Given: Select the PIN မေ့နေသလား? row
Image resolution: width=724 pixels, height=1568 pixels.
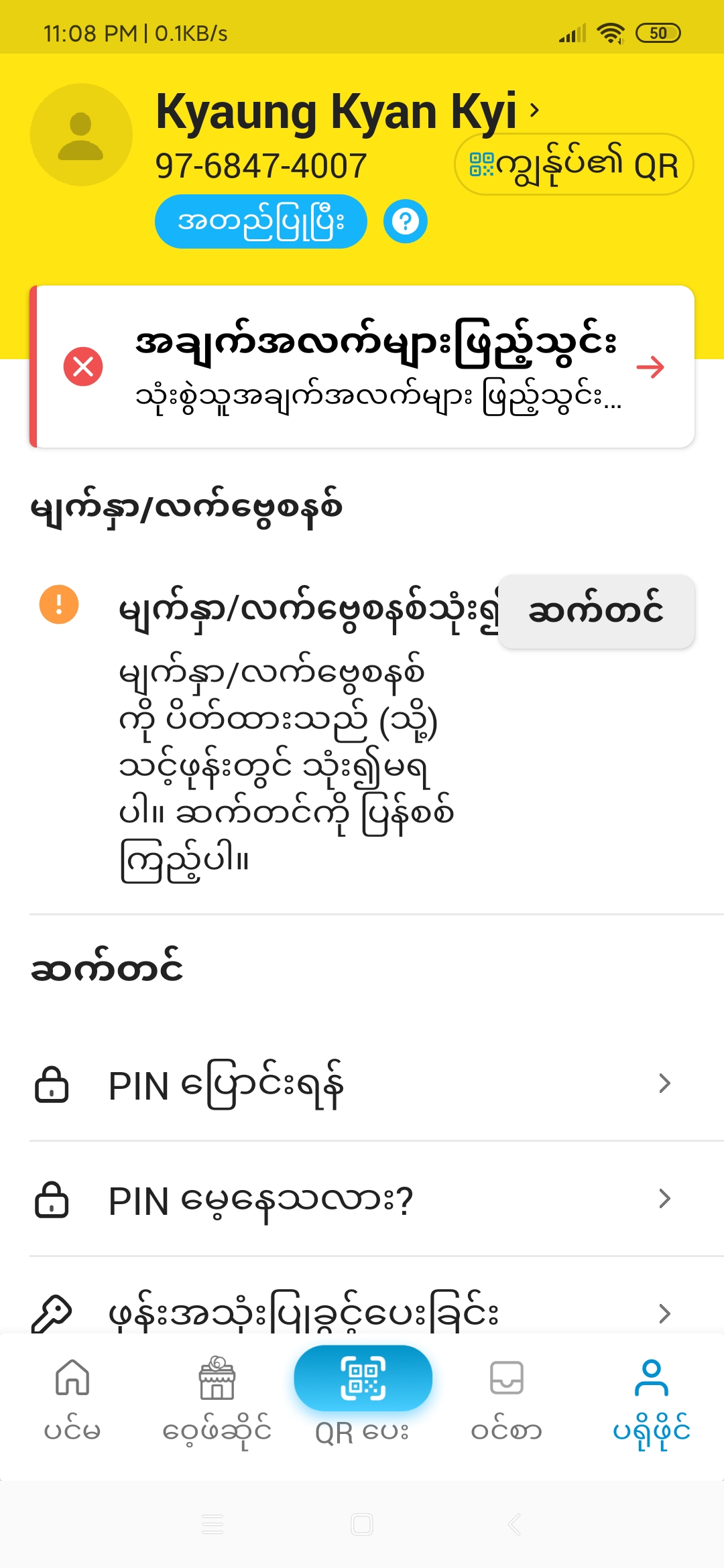Looking at the screenshot, I should click(362, 1199).
